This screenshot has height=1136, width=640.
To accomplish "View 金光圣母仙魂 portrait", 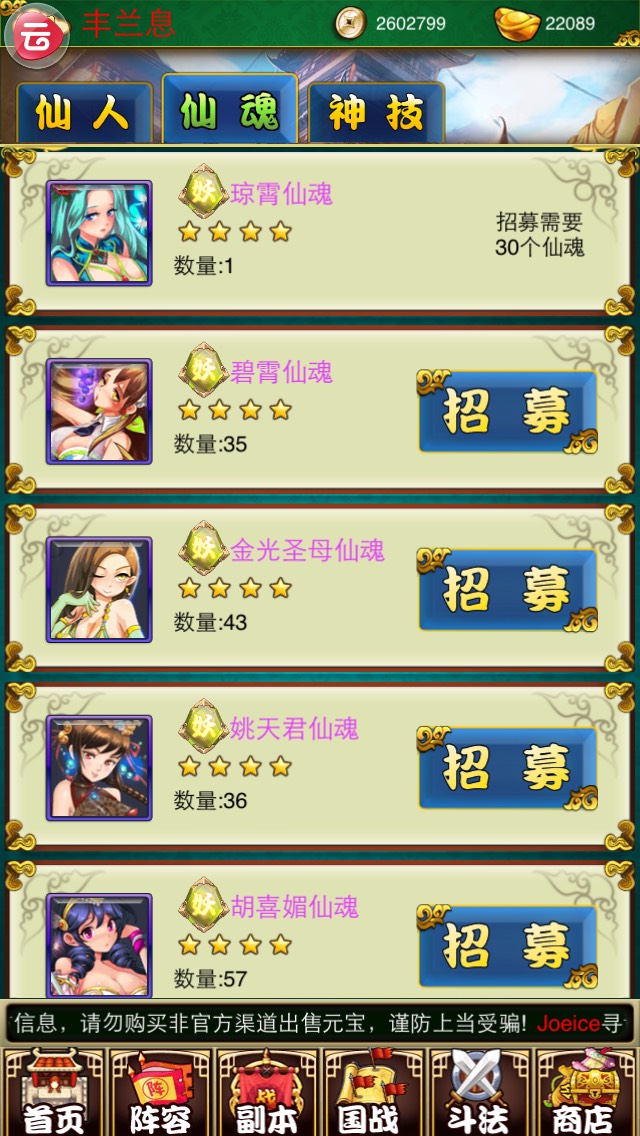I will [x=99, y=589].
